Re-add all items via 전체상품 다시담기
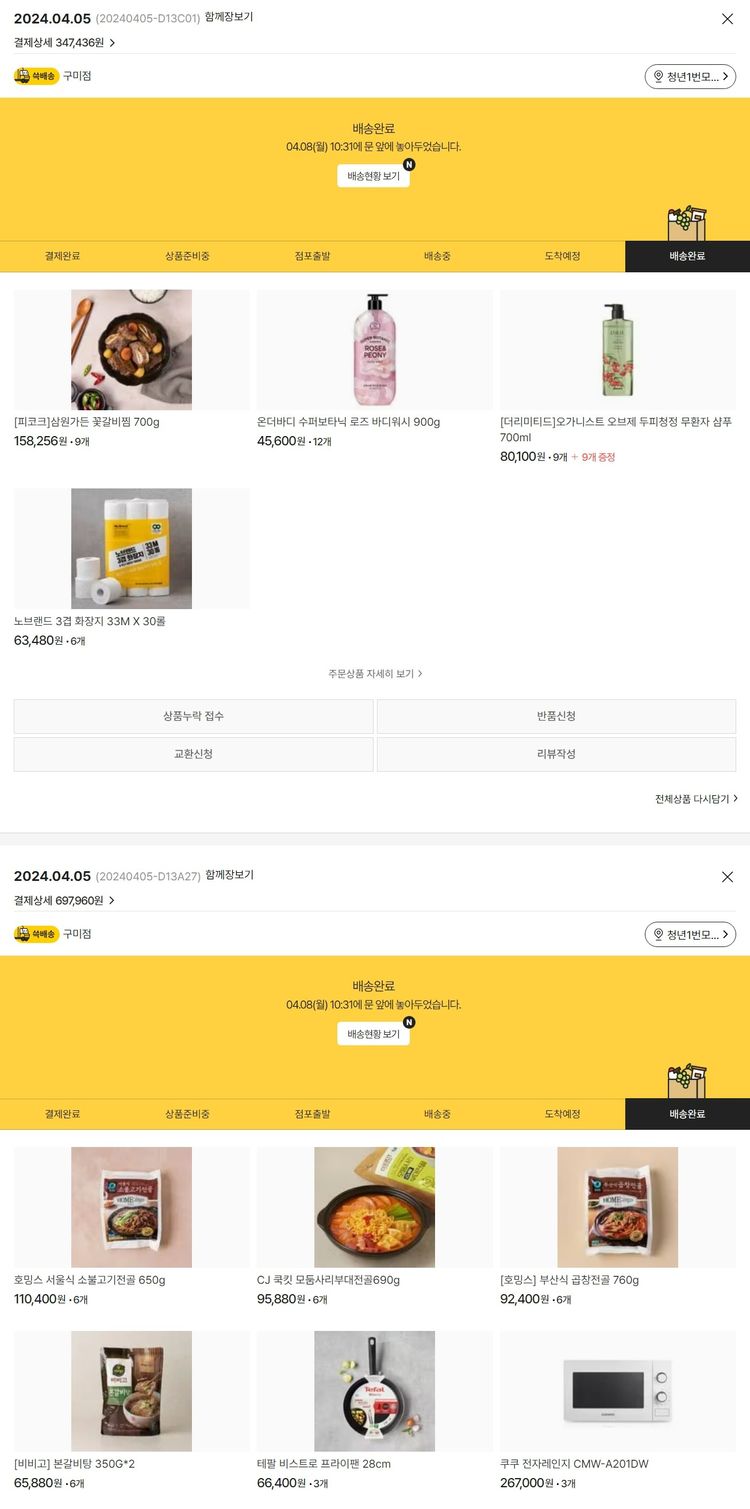 tap(696, 799)
